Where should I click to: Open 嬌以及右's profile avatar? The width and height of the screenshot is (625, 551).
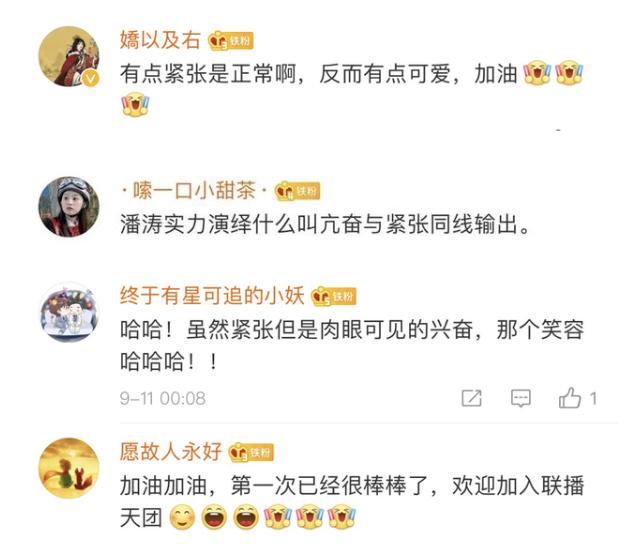click(x=69, y=56)
